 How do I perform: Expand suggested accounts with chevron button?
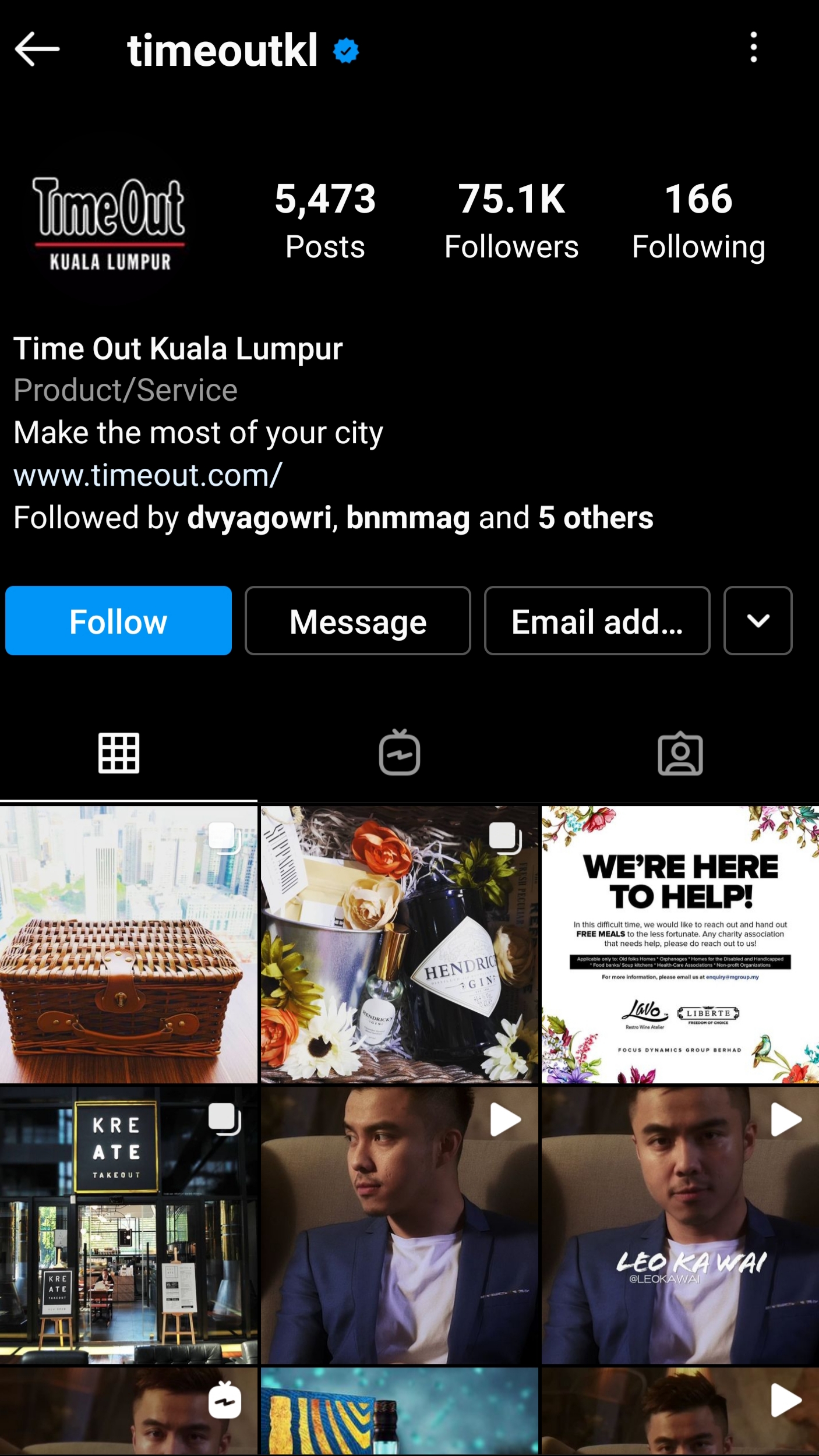(x=758, y=621)
